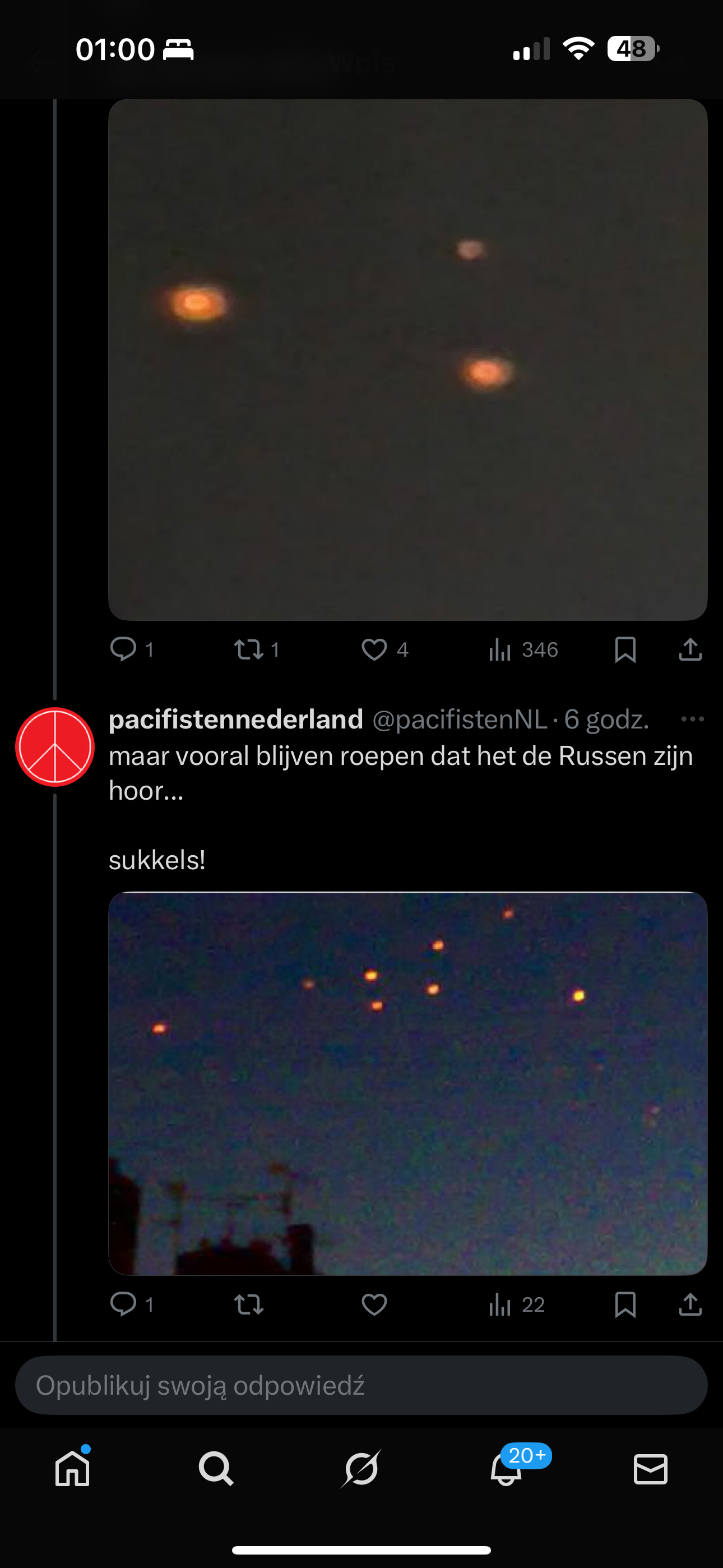Screen dimensions: 723x1568
Task: Open the Messages envelope tab
Action: [x=650, y=1469]
